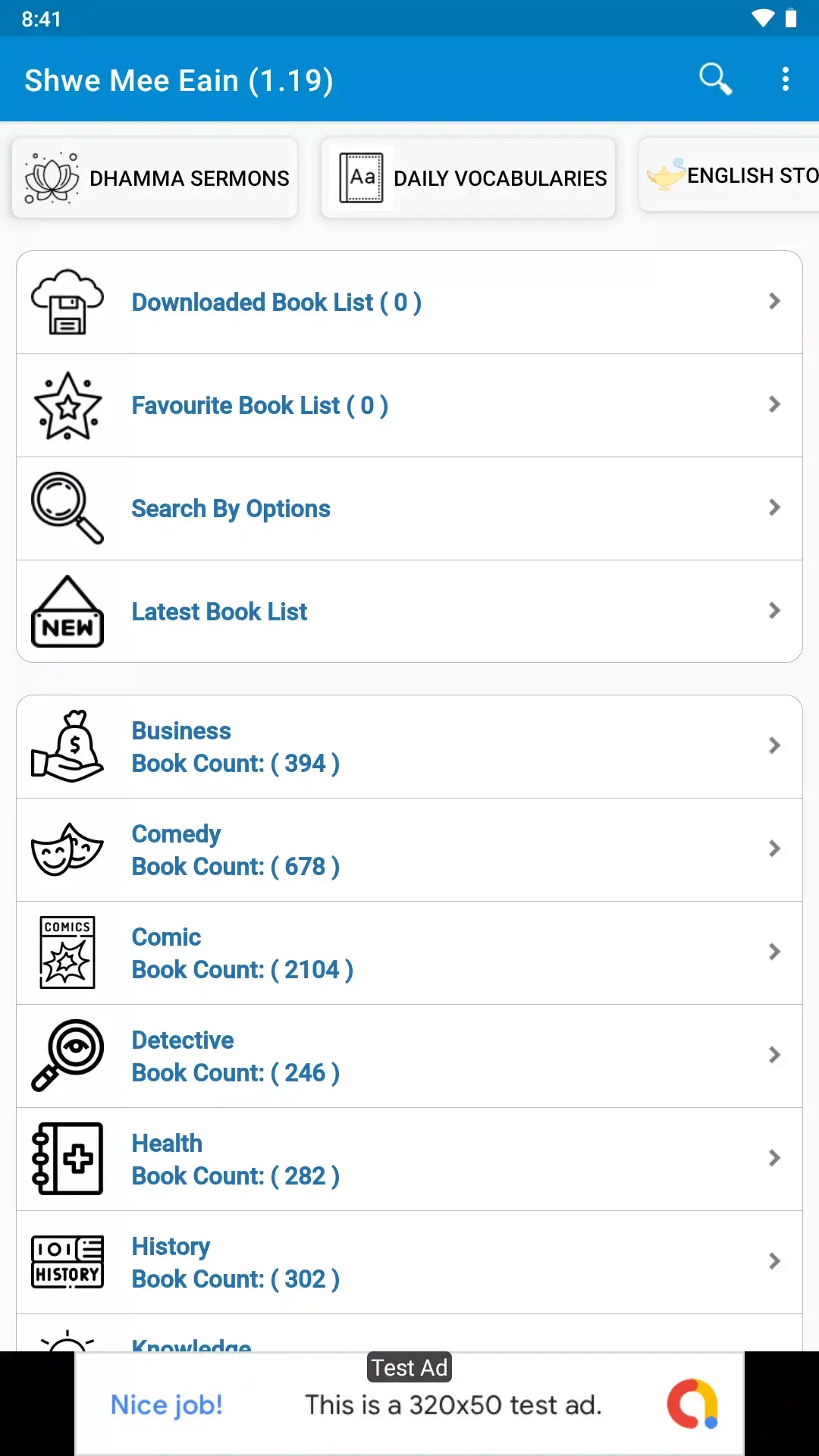This screenshot has width=819, height=1456.
Task: Select the Aa Daily Vocabularies book icon
Action: point(362,177)
